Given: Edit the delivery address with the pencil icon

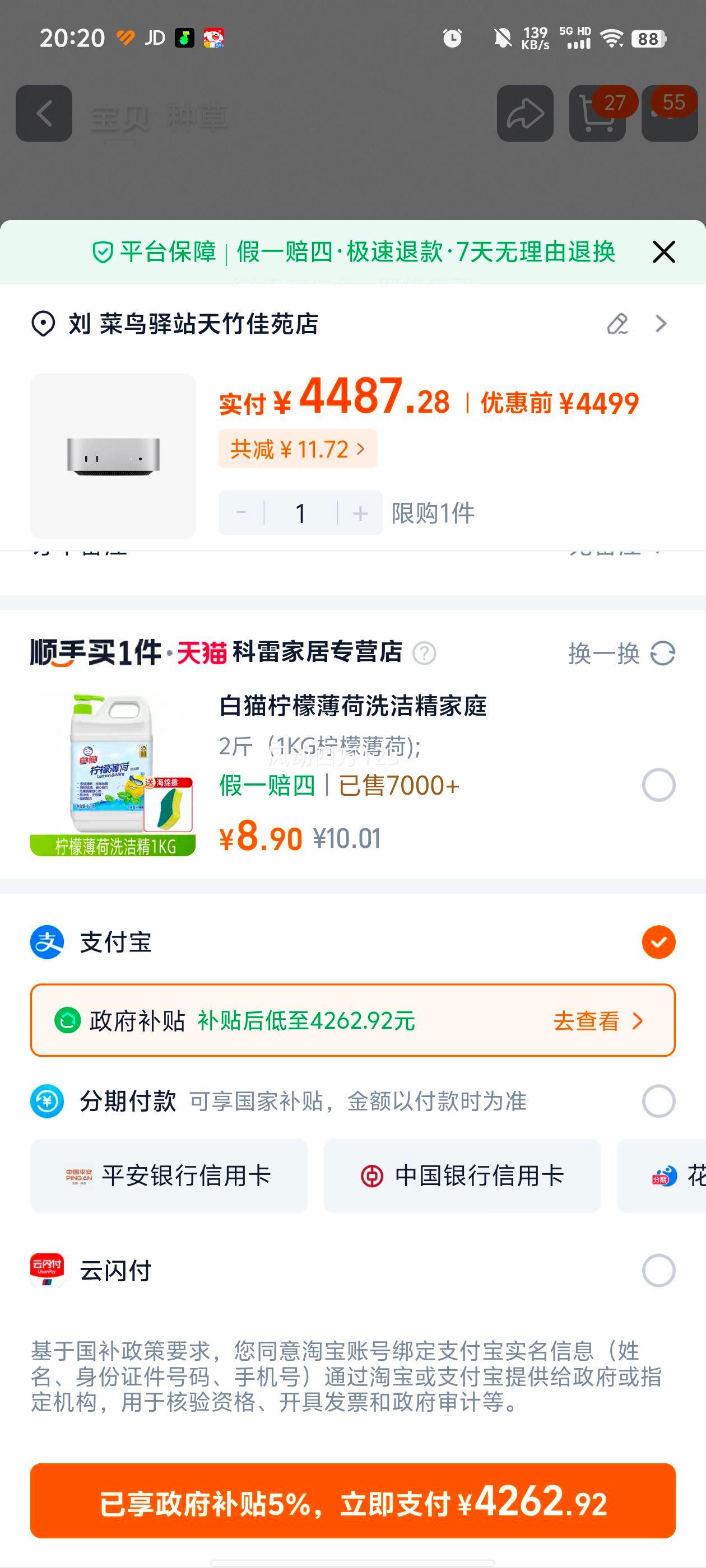Looking at the screenshot, I should (x=617, y=325).
